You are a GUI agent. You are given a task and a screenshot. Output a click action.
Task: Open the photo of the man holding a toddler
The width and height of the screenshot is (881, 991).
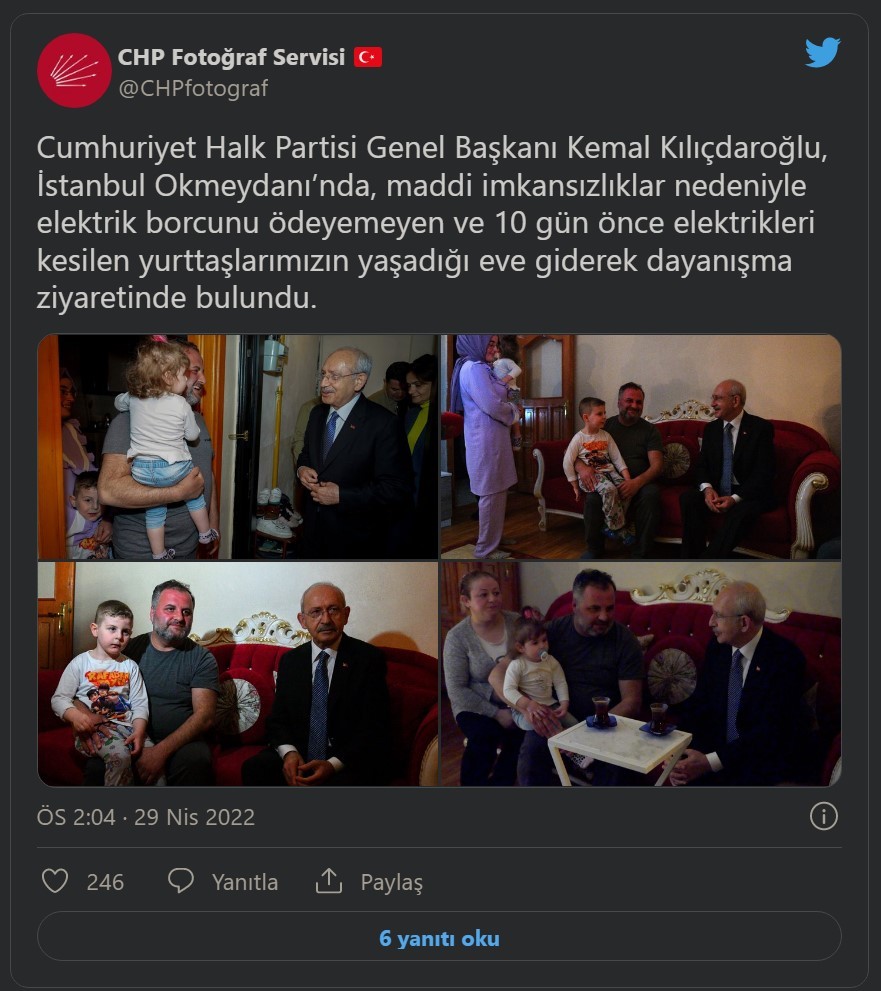(238, 447)
